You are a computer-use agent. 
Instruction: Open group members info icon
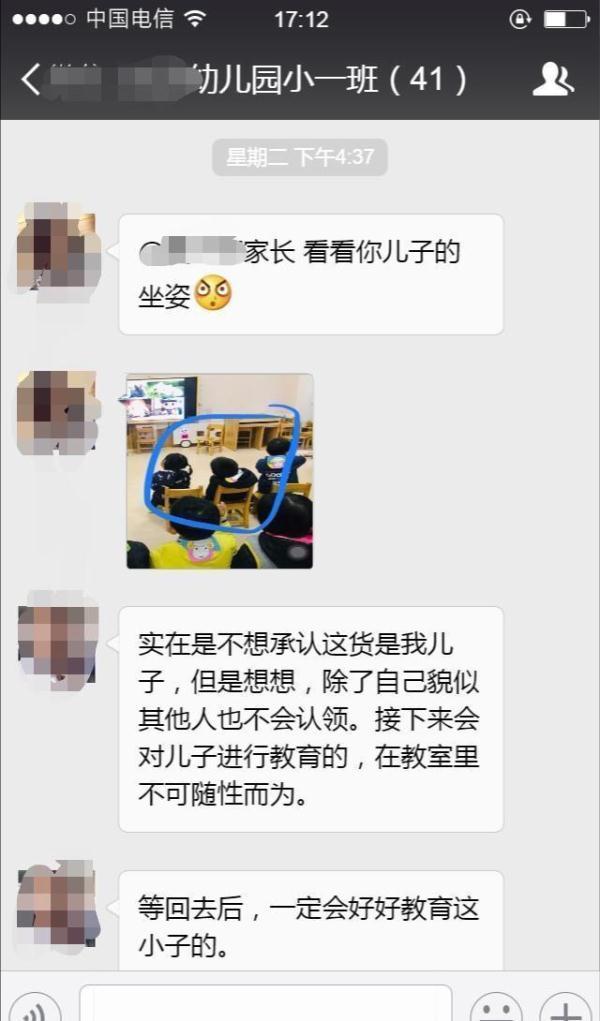tap(553, 79)
